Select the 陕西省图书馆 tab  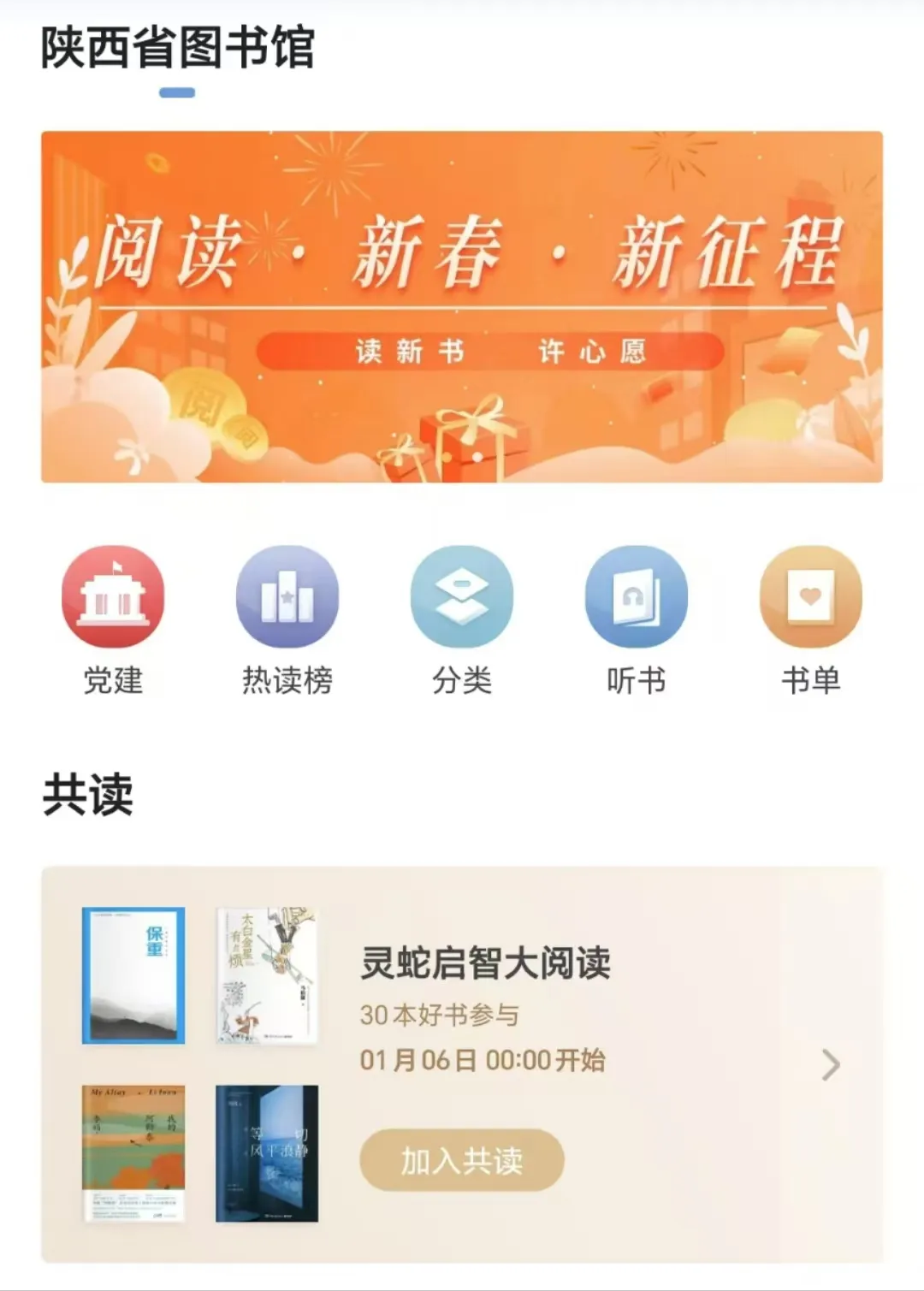(178, 49)
